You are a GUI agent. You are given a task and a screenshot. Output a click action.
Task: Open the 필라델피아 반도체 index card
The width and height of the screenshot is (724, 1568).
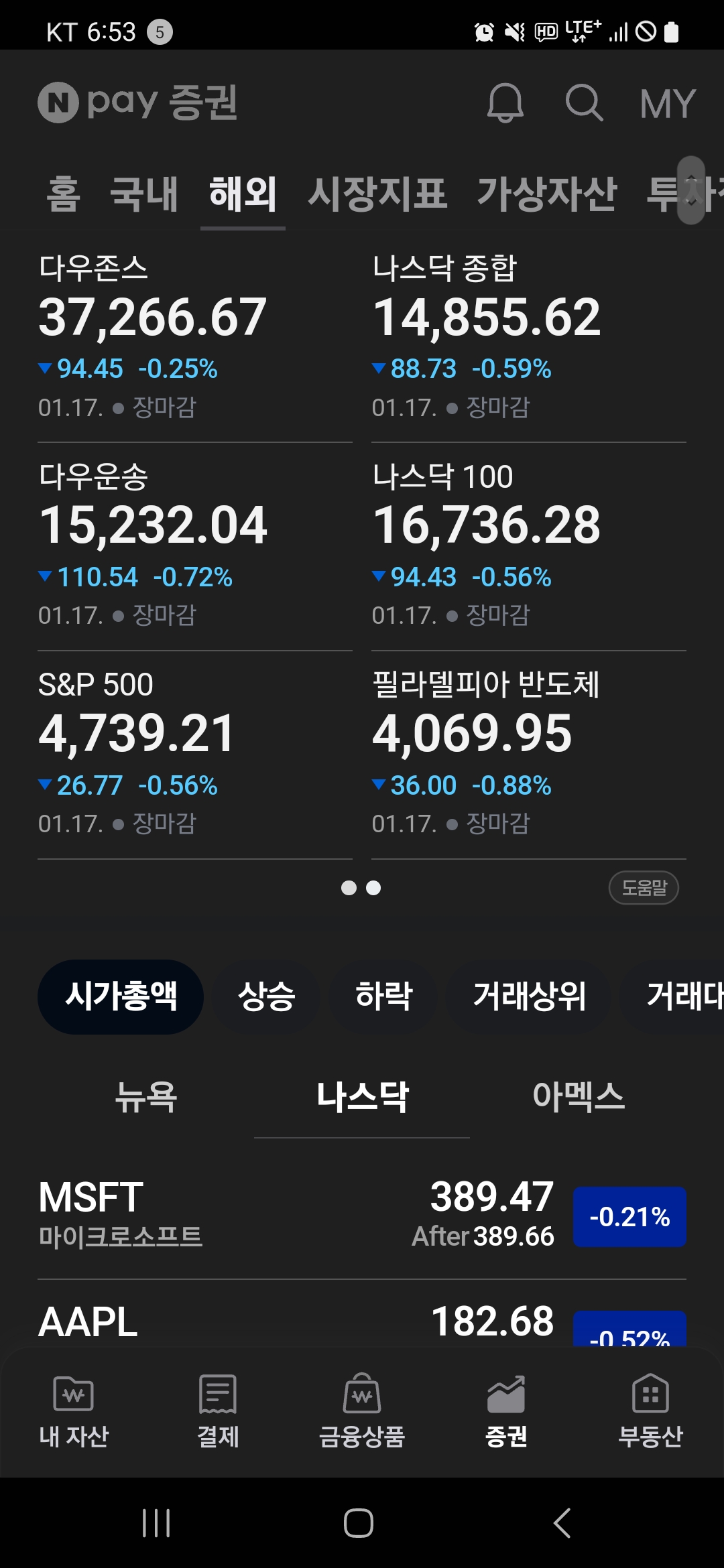(x=529, y=754)
